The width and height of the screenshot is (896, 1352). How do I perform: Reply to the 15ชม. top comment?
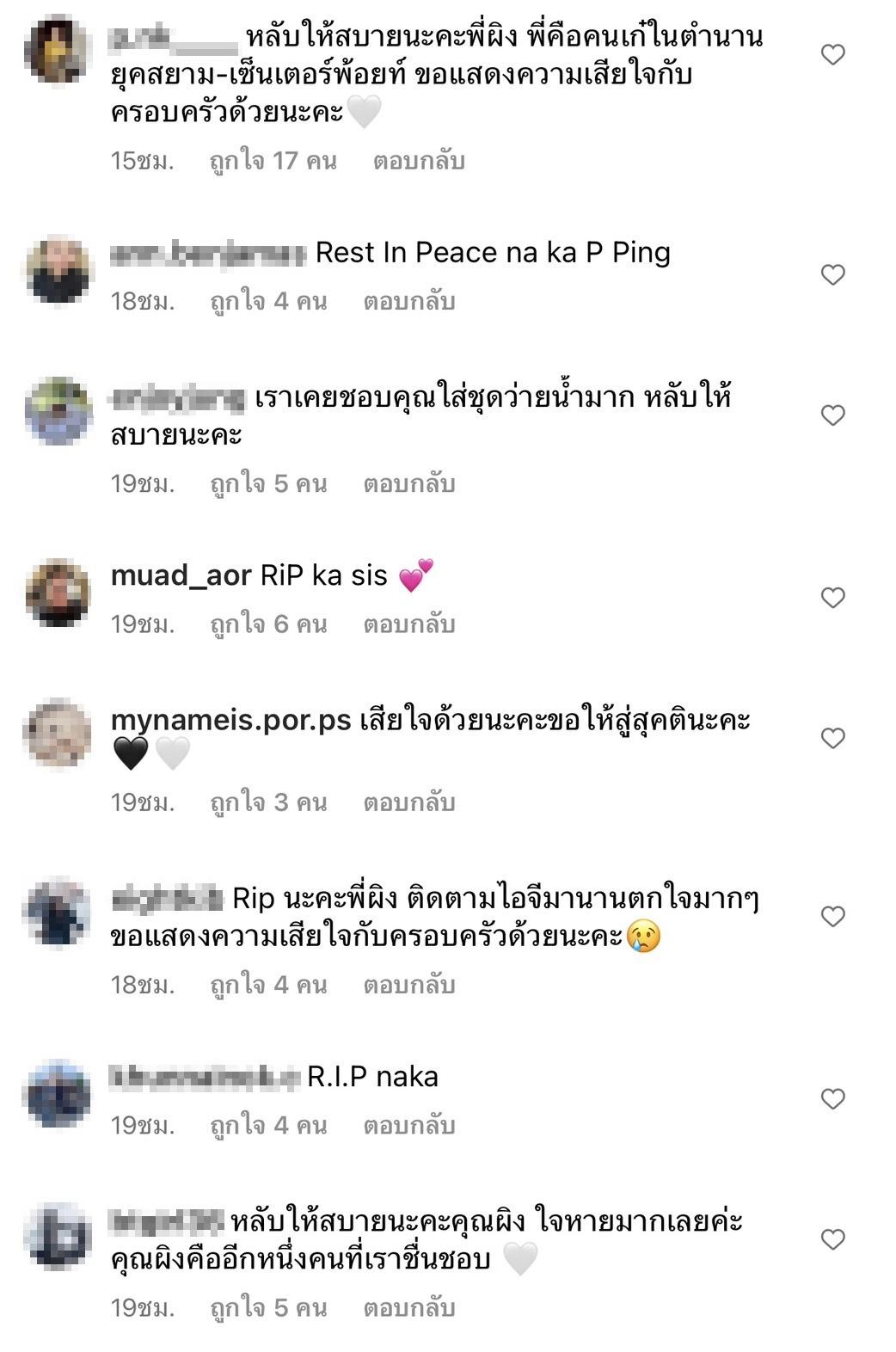[418, 161]
